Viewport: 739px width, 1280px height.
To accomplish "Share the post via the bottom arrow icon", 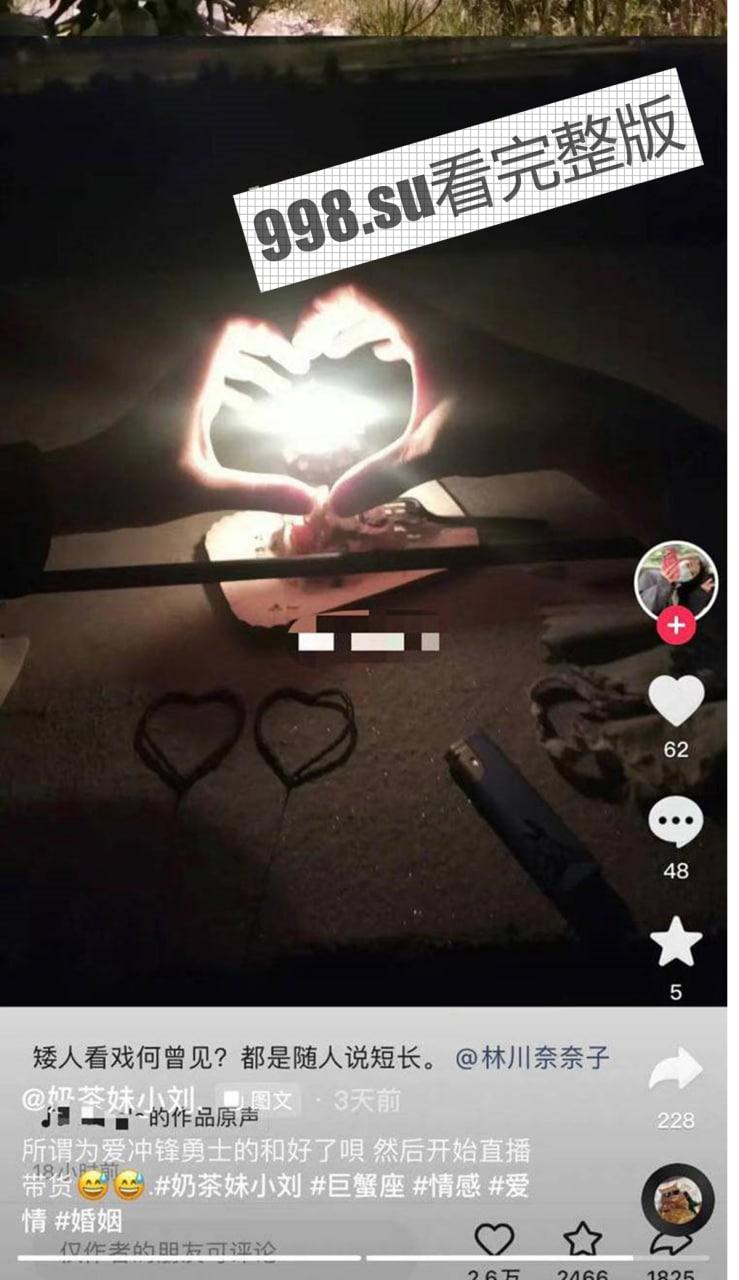I will (x=668, y=1241).
